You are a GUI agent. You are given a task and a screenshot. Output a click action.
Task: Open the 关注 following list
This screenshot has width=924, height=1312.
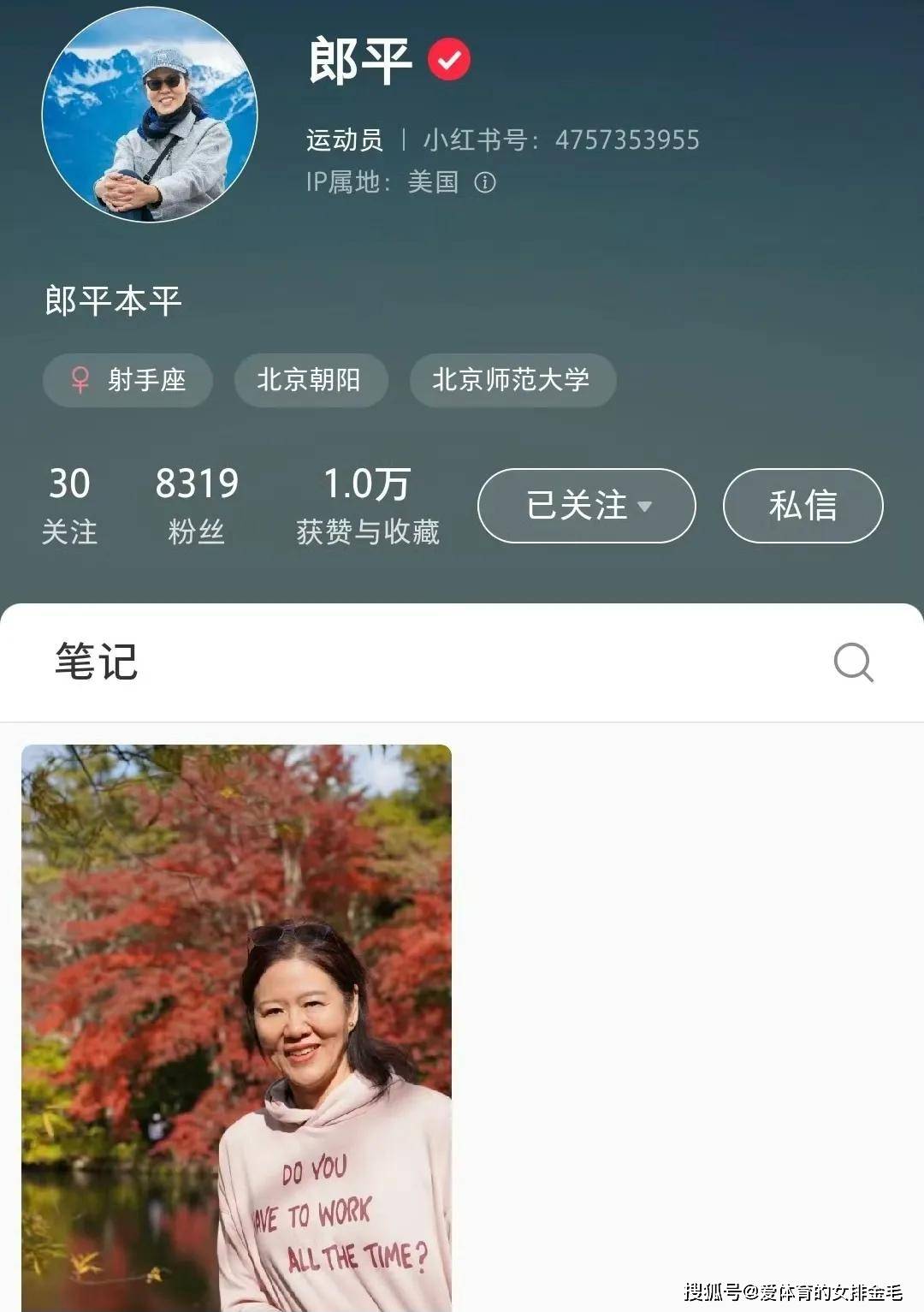pos(69,505)
